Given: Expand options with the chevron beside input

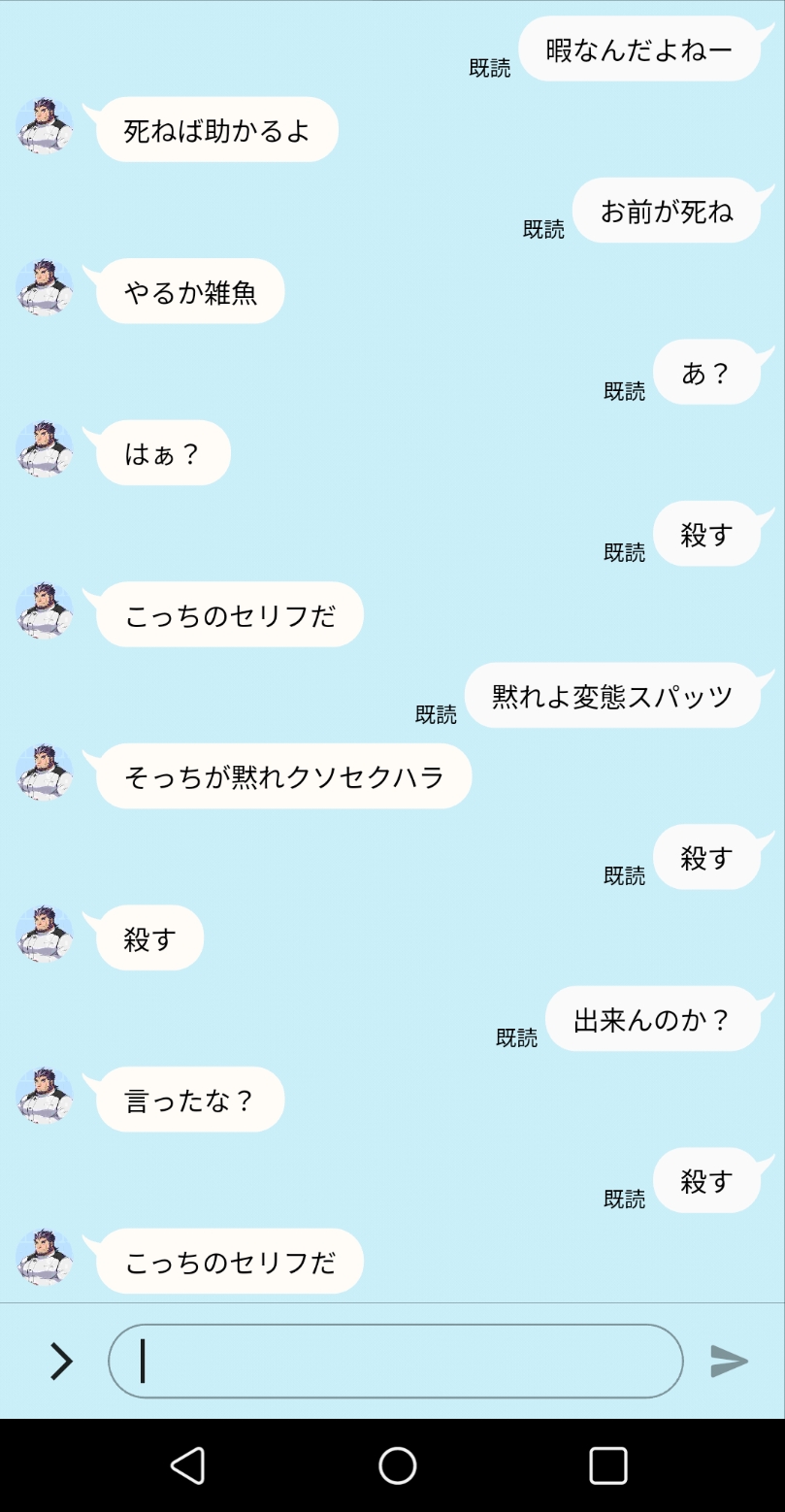Looking at the screenshot, I should tap(61, 1361).
